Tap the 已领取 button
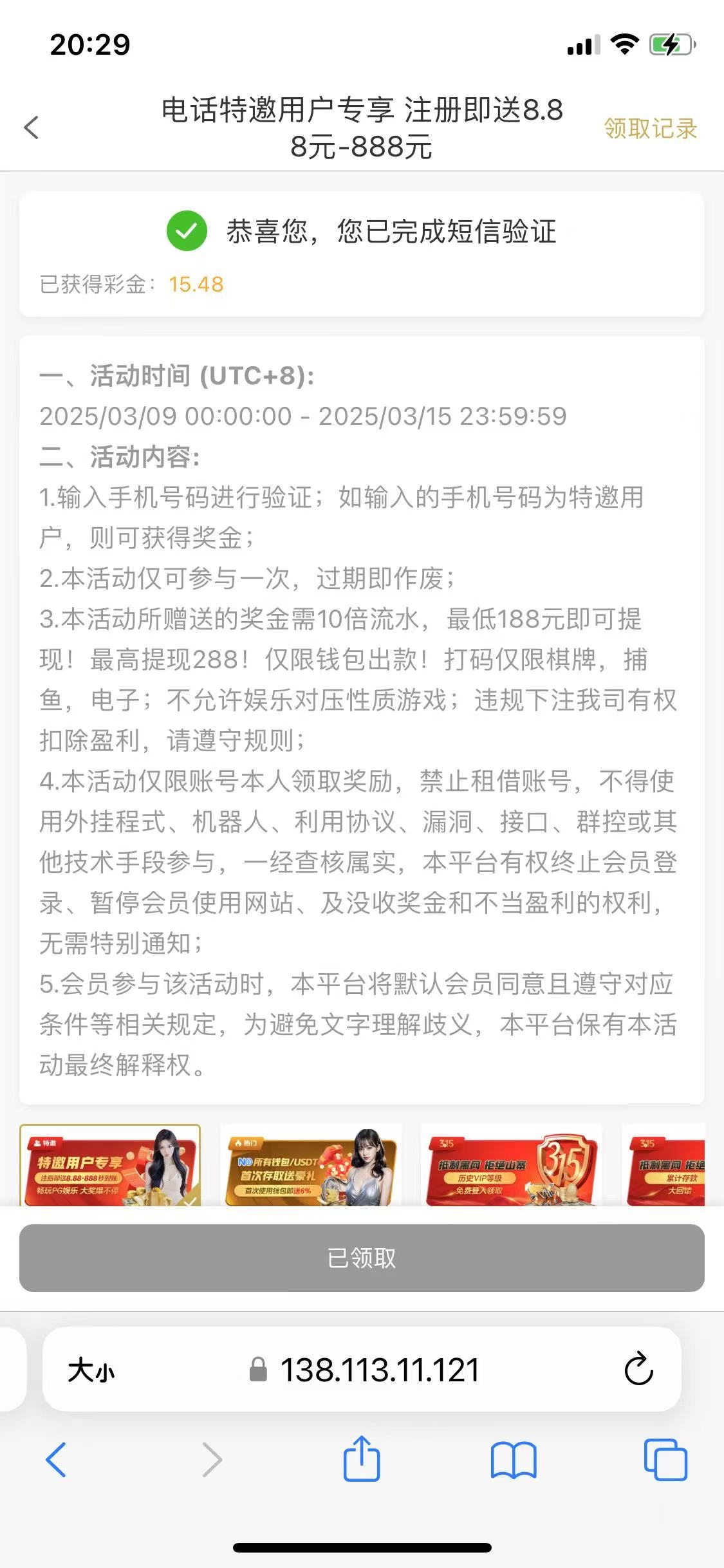 [362, 1258]
